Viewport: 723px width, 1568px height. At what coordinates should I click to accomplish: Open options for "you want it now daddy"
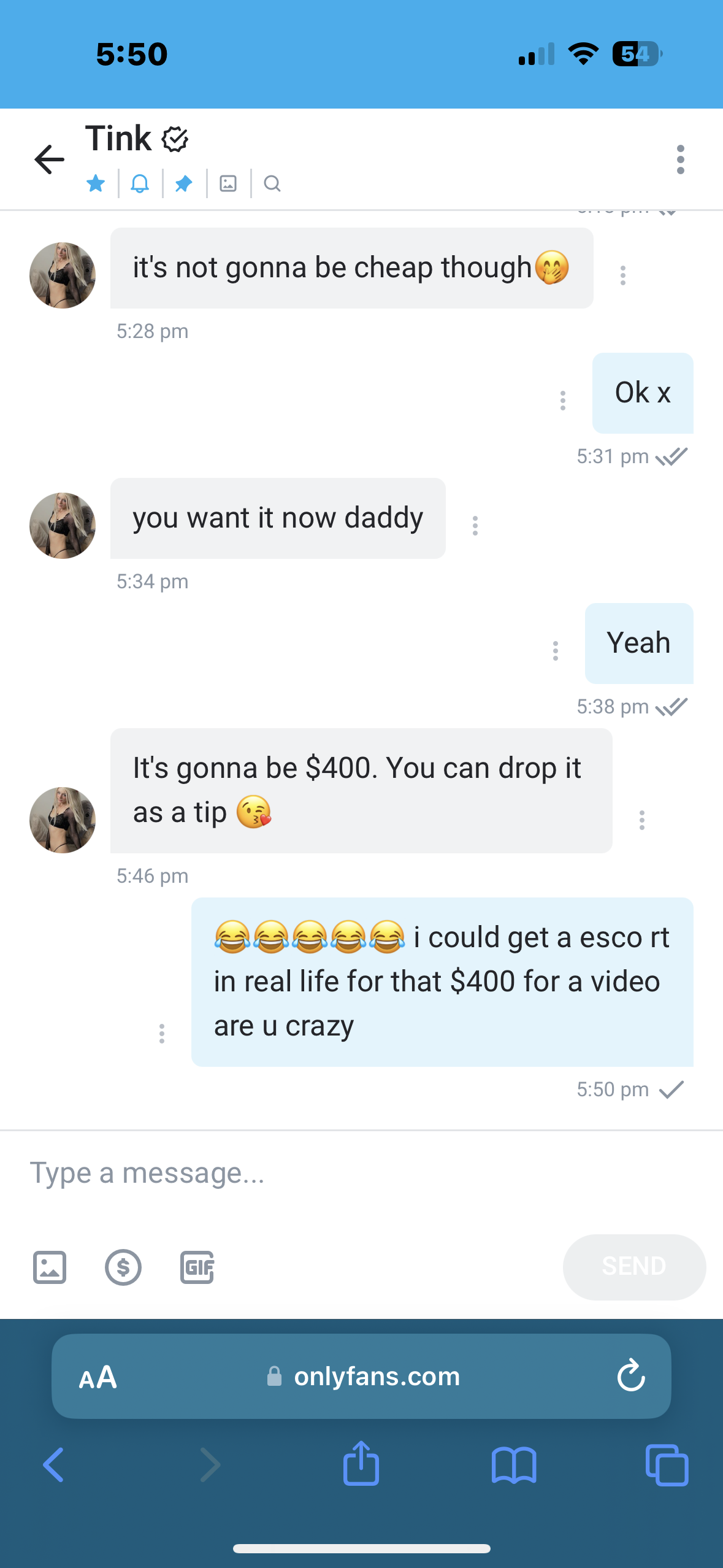pos(475,526)
